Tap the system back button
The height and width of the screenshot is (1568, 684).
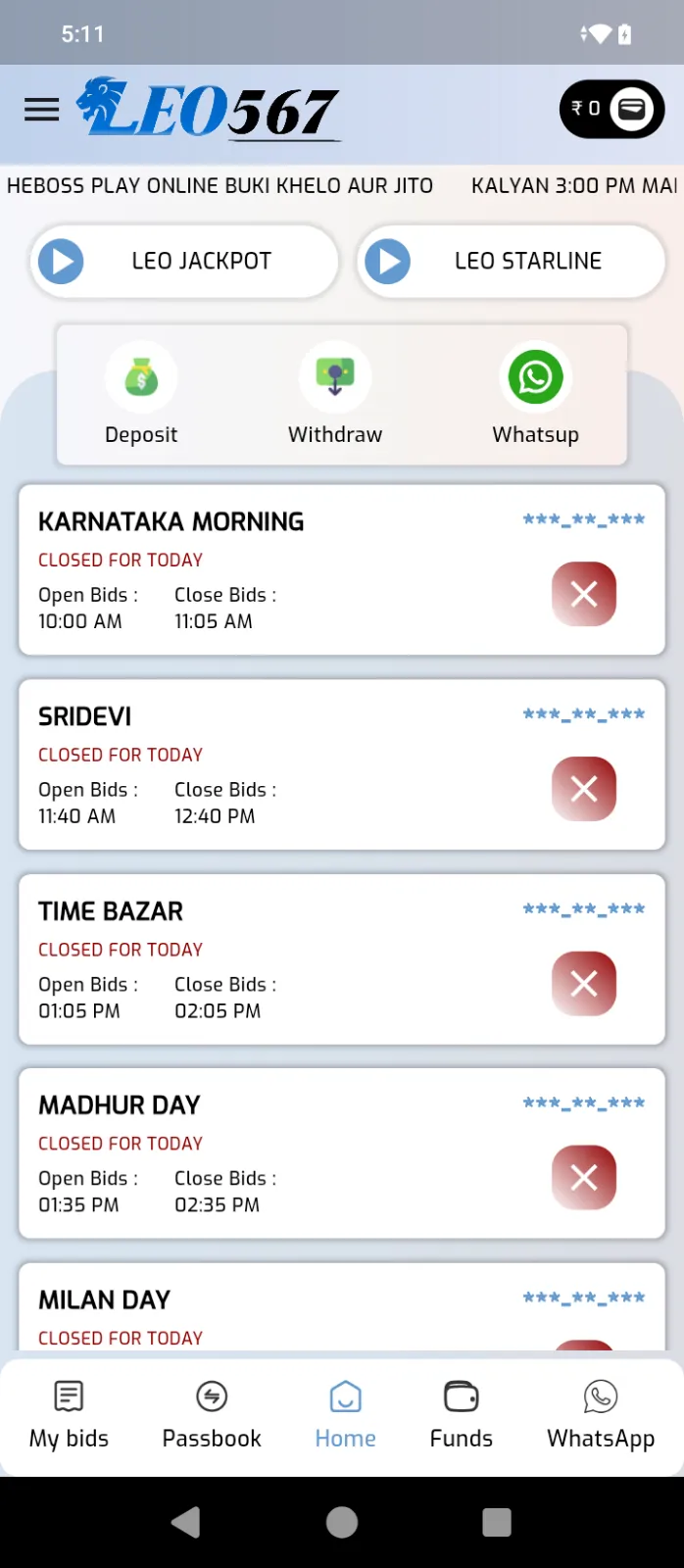[186, 1522]
